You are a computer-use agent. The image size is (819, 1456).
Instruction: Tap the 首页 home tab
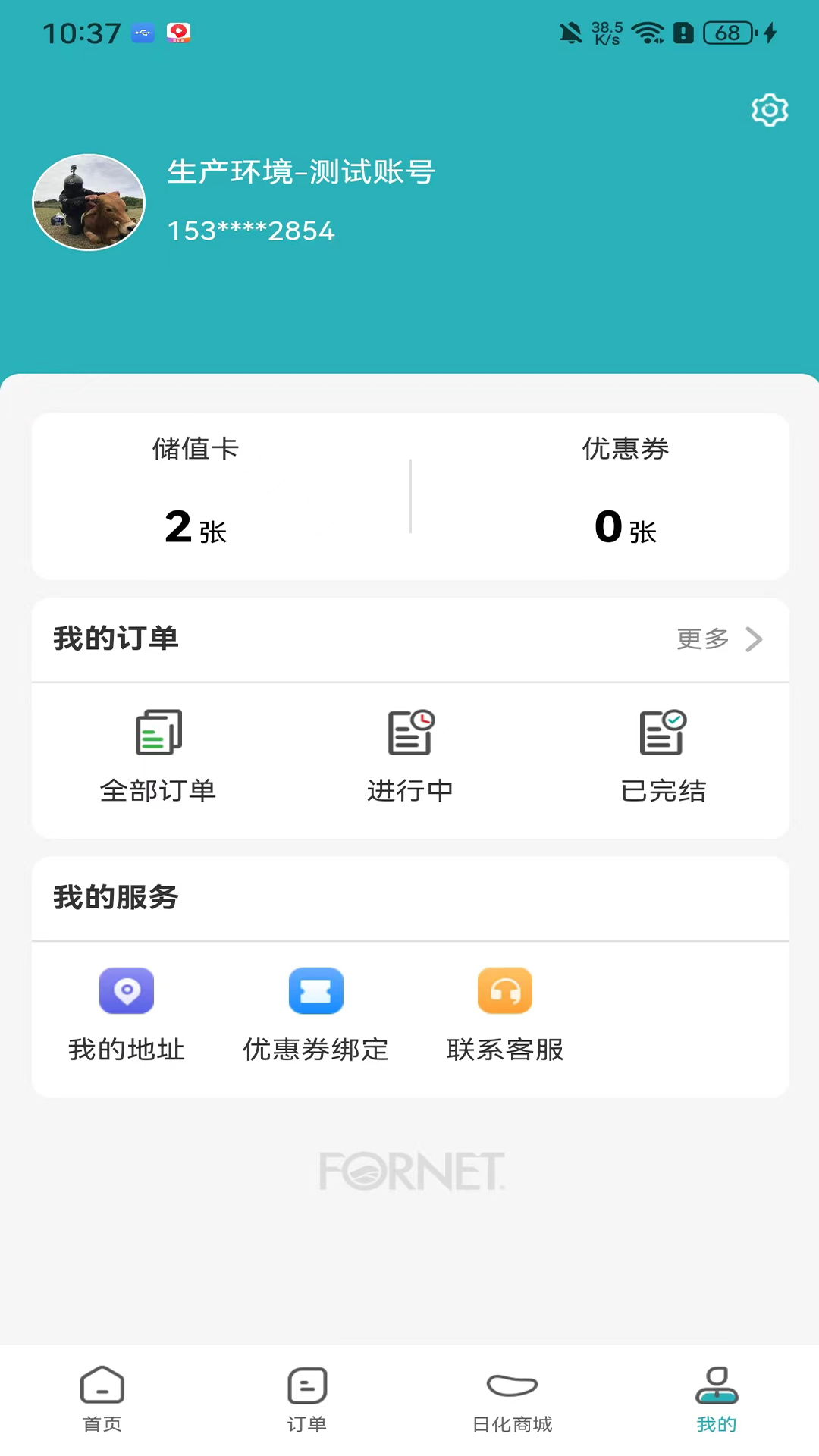(x=102, y=1399)
